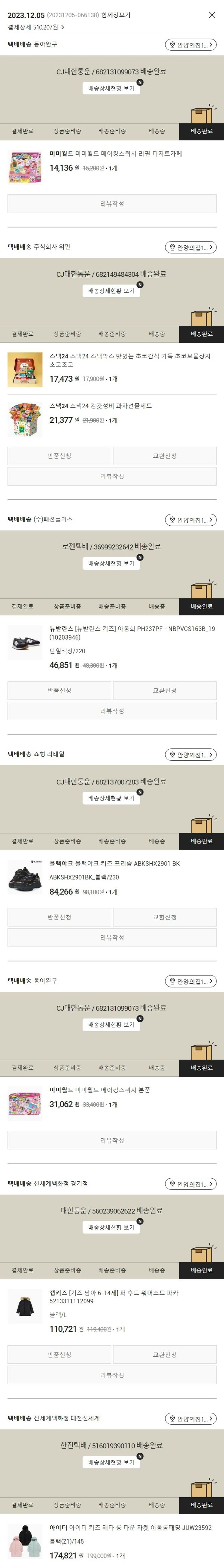The width and height of the screenshot is (224, 1568).
Task: Open 뉴발란스 키즈 아동화 product
Action: tap(131, 632)
